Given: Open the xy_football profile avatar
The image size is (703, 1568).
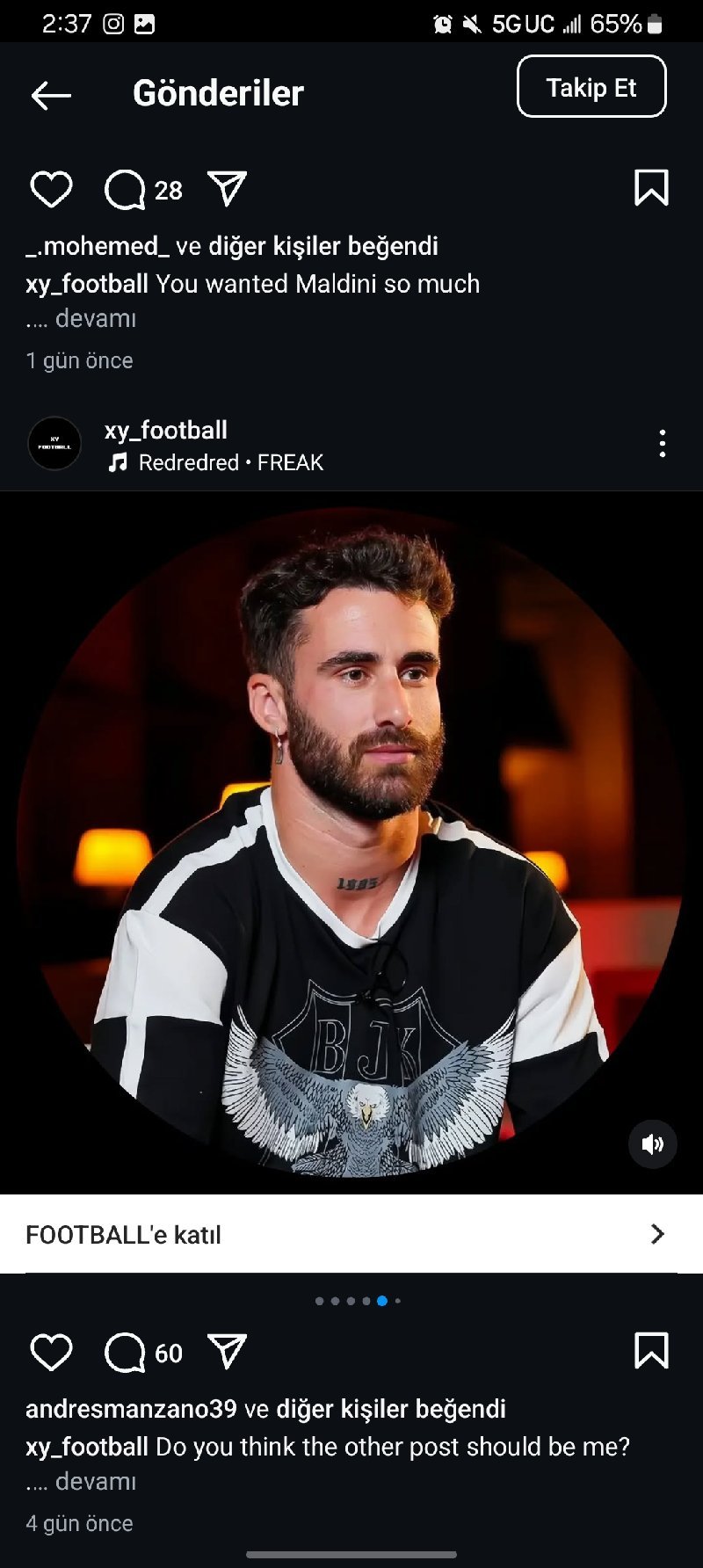Looking at the screenshot, I should (54, 444).
